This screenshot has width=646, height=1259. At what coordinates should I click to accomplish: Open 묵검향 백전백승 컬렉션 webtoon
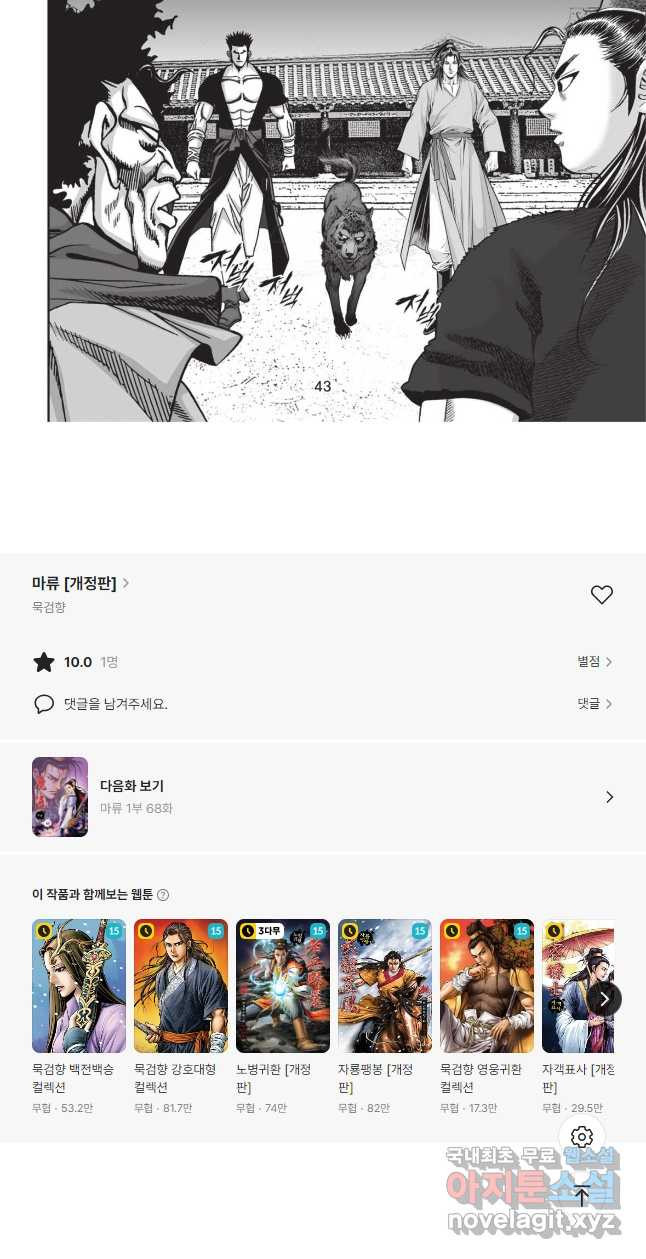tap(79, 1016)
